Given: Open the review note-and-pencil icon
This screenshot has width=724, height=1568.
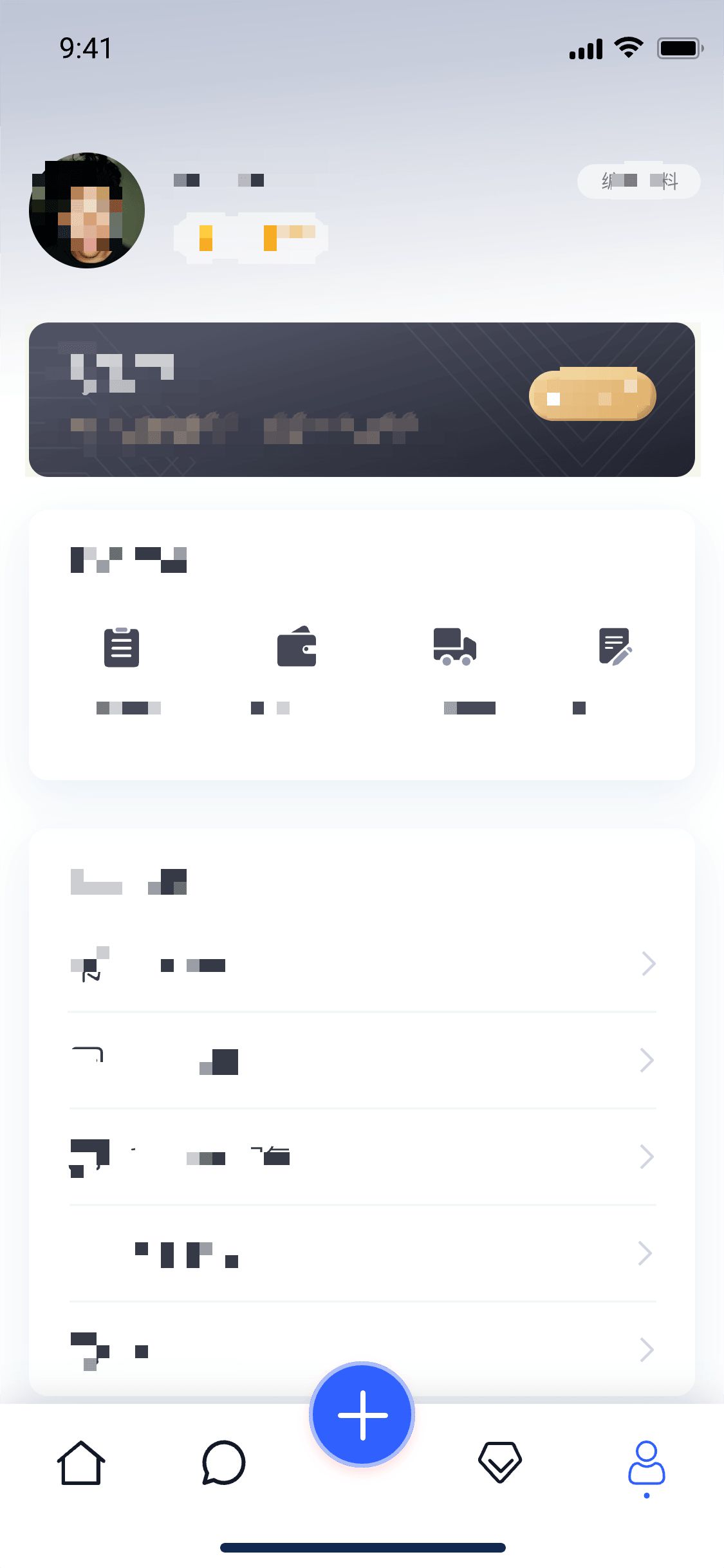Looking at the screenshot, I should [x=615, y=647].
